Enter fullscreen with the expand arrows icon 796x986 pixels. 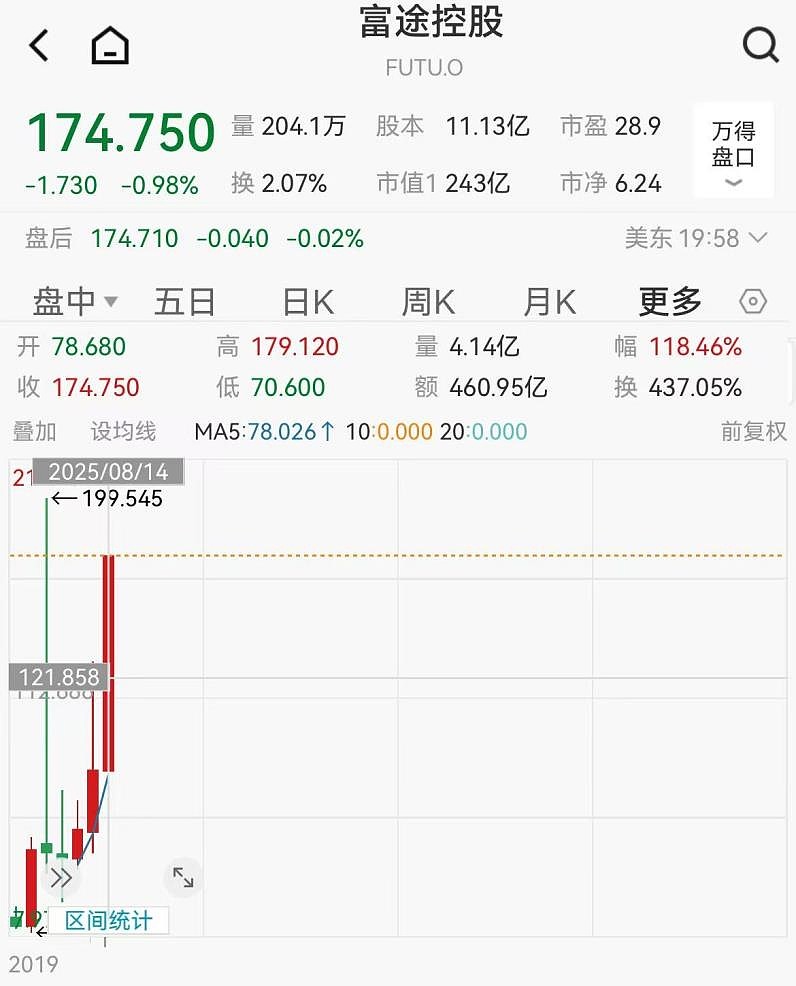click(181, 877)
